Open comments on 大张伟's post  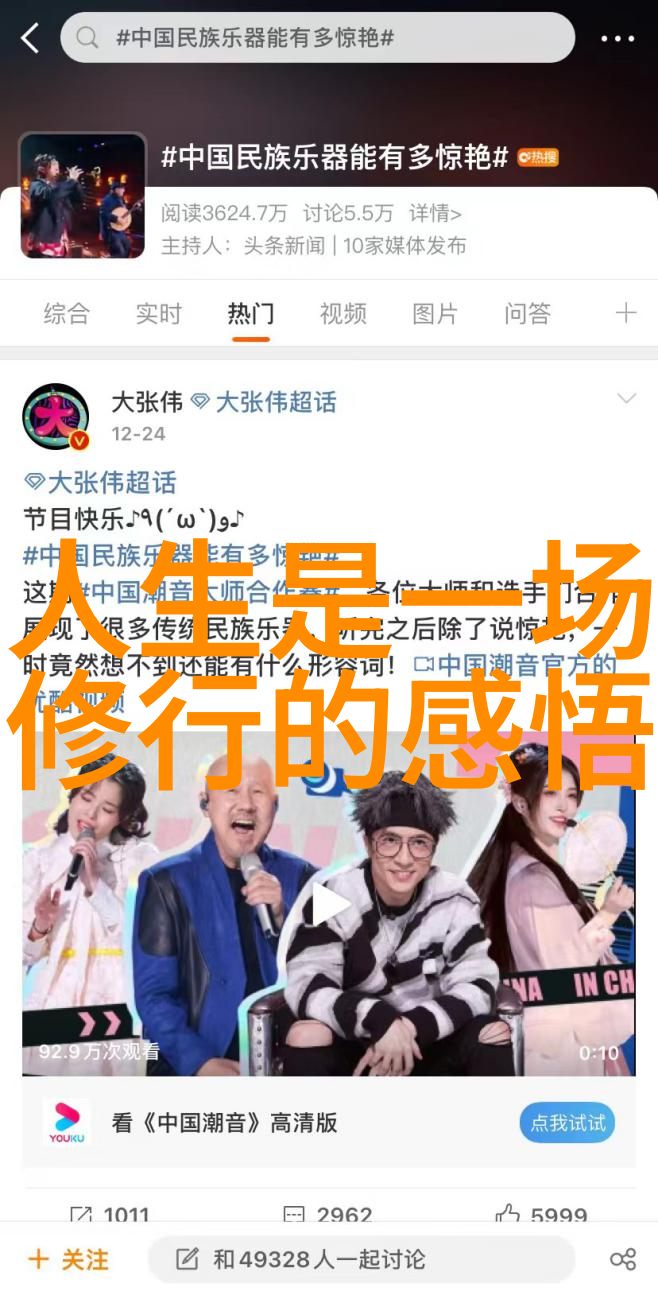coord(328,1215)
